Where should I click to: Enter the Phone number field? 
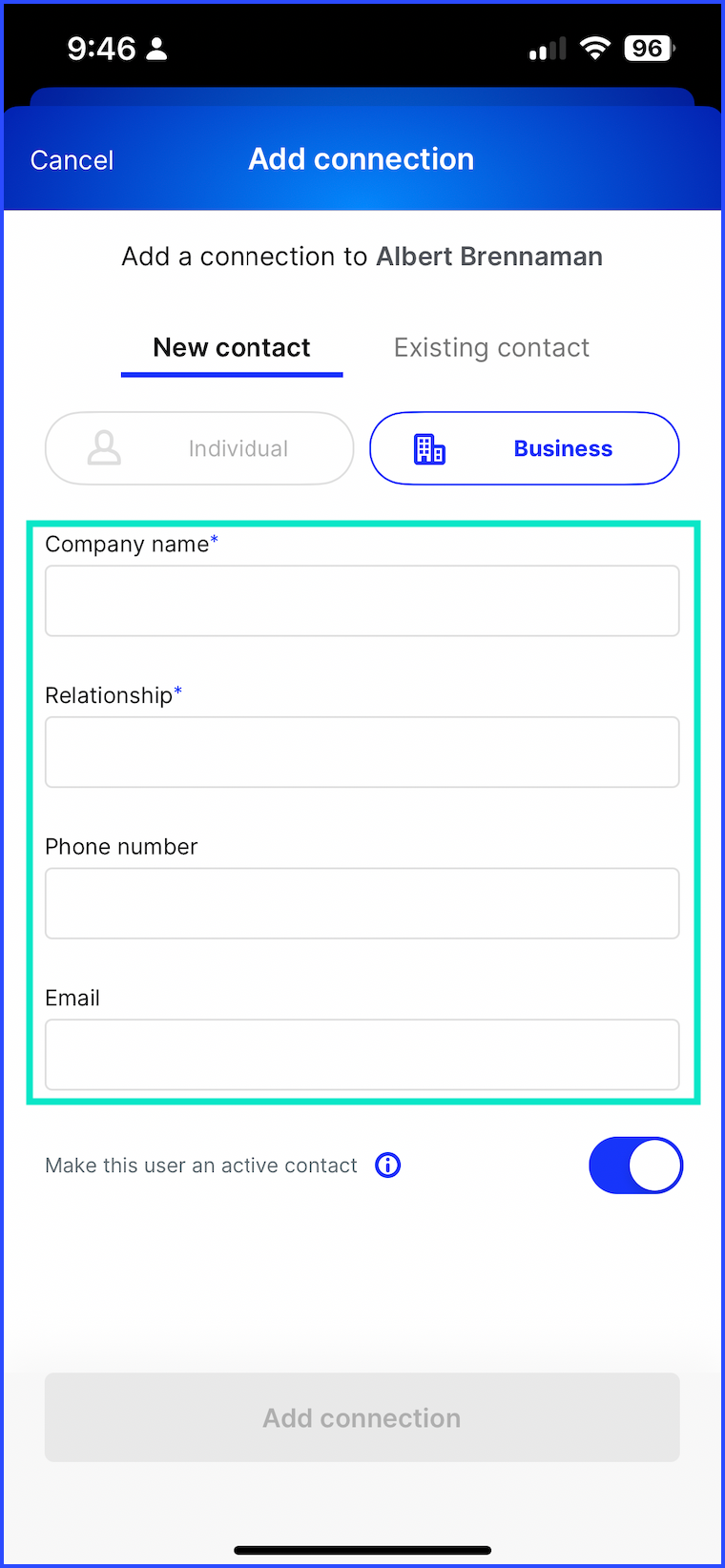point(362,903)
